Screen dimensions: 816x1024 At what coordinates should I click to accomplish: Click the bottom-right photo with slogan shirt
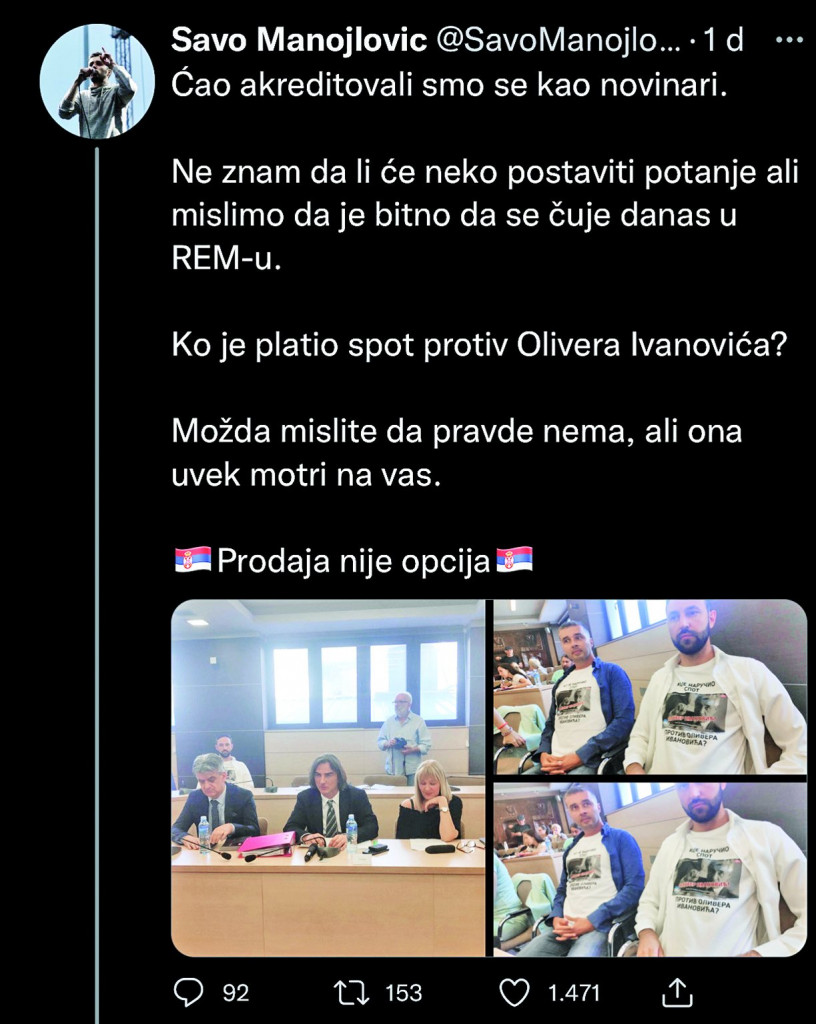pos(650,865)
